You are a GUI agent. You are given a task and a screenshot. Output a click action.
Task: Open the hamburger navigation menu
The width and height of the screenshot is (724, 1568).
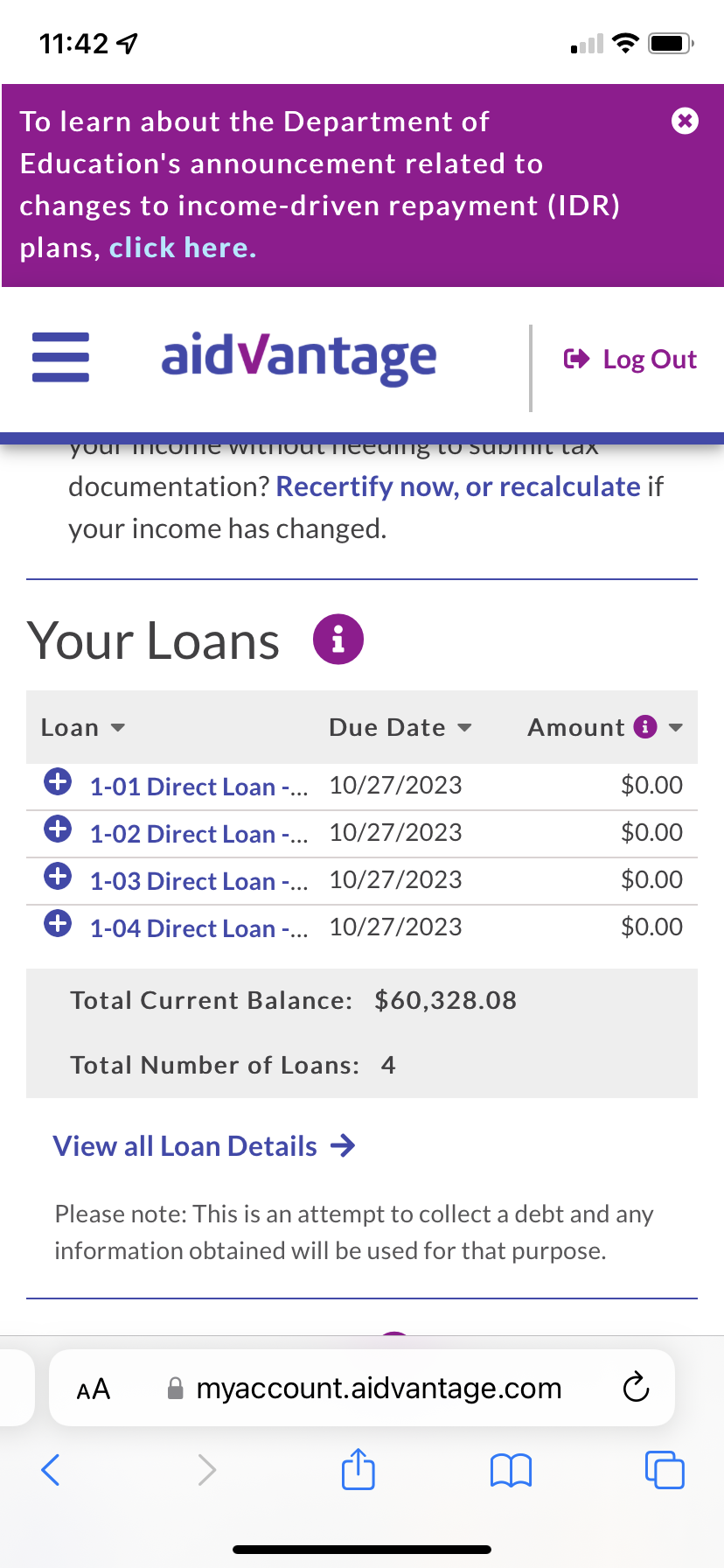[60, 357]
